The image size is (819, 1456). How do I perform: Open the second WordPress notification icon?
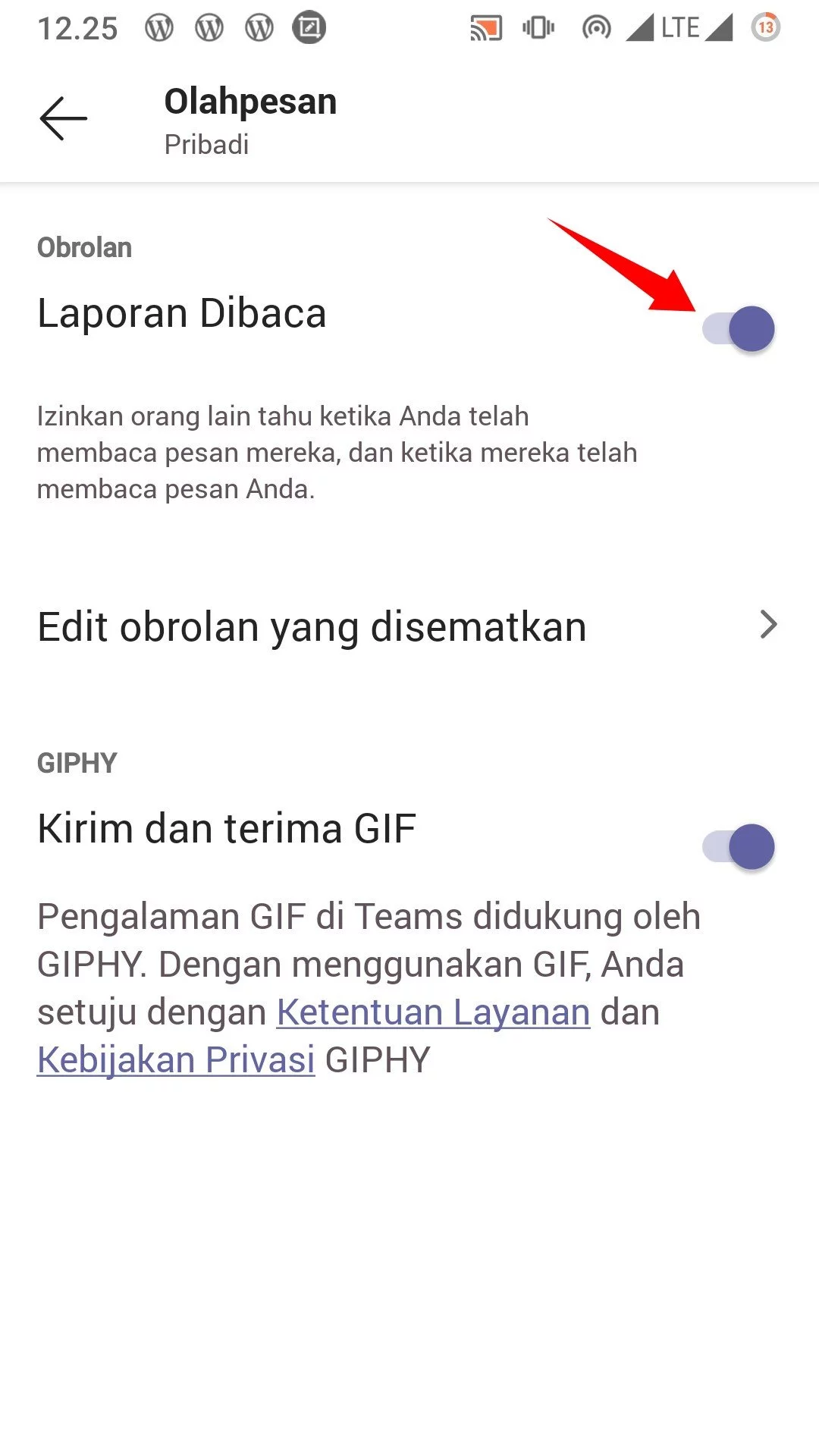coord(210,27)
